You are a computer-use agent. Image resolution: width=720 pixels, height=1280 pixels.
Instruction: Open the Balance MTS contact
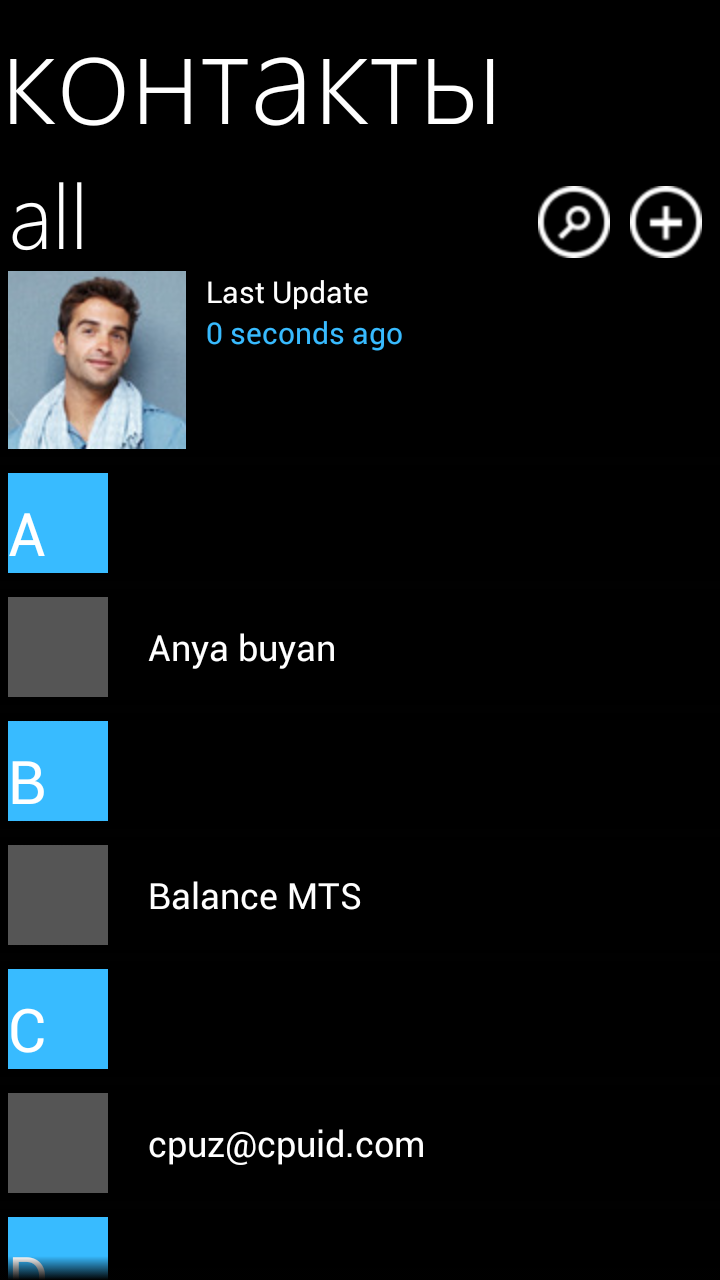(x=254, y=896)
